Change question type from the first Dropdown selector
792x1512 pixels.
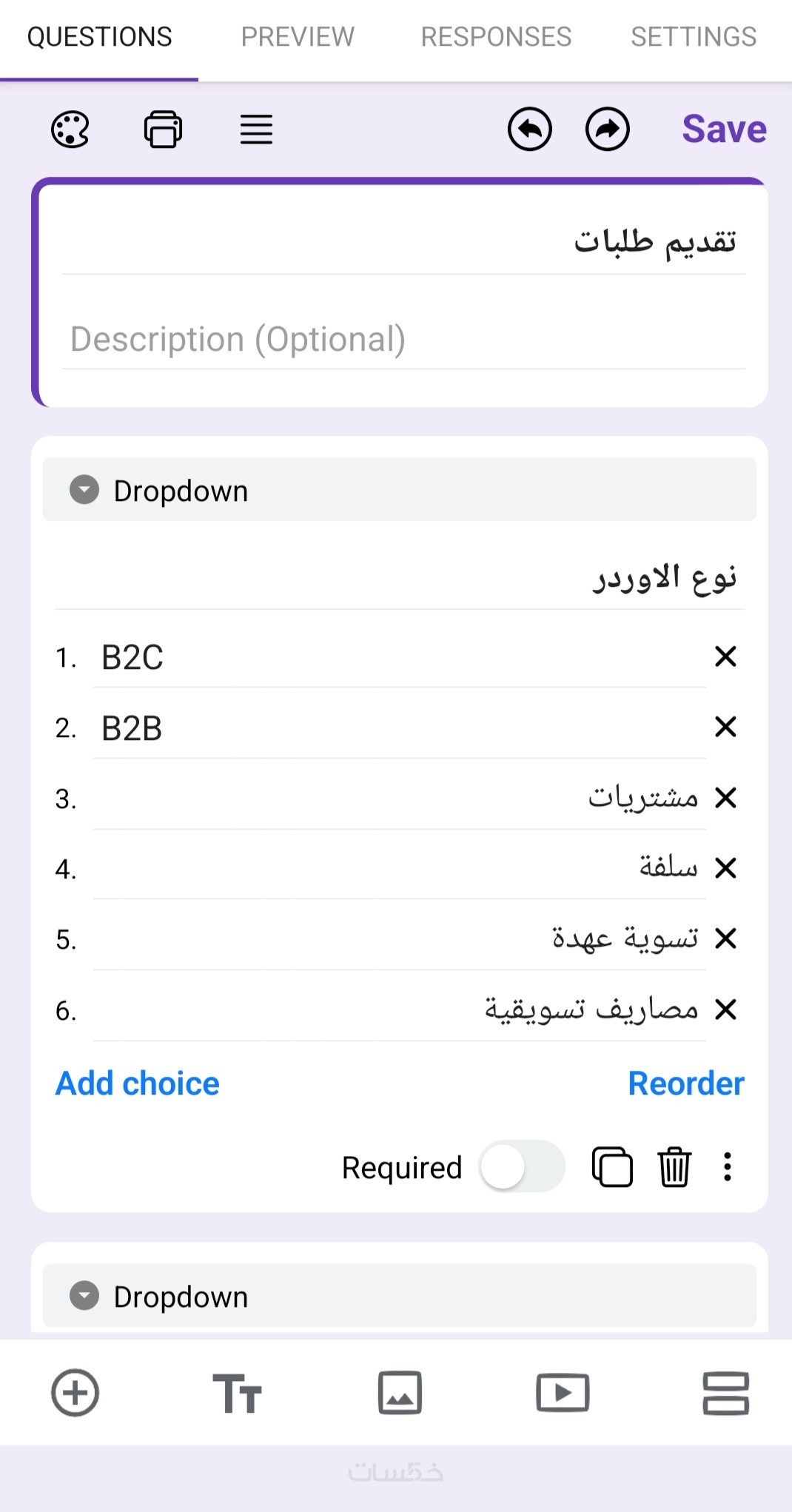pos(400,490)
